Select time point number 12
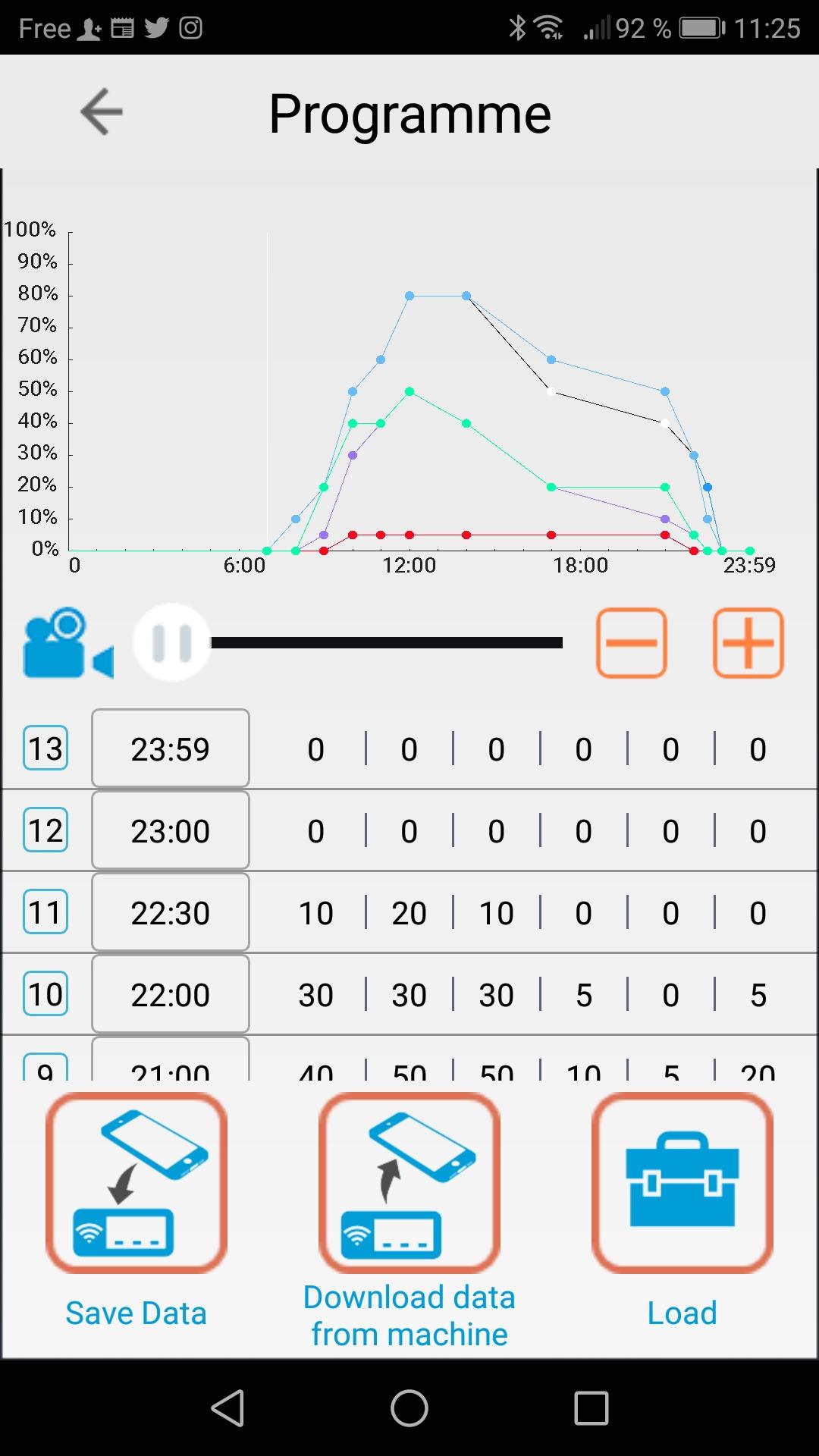Screen dimensions: 819x1456 coord(45,830)
